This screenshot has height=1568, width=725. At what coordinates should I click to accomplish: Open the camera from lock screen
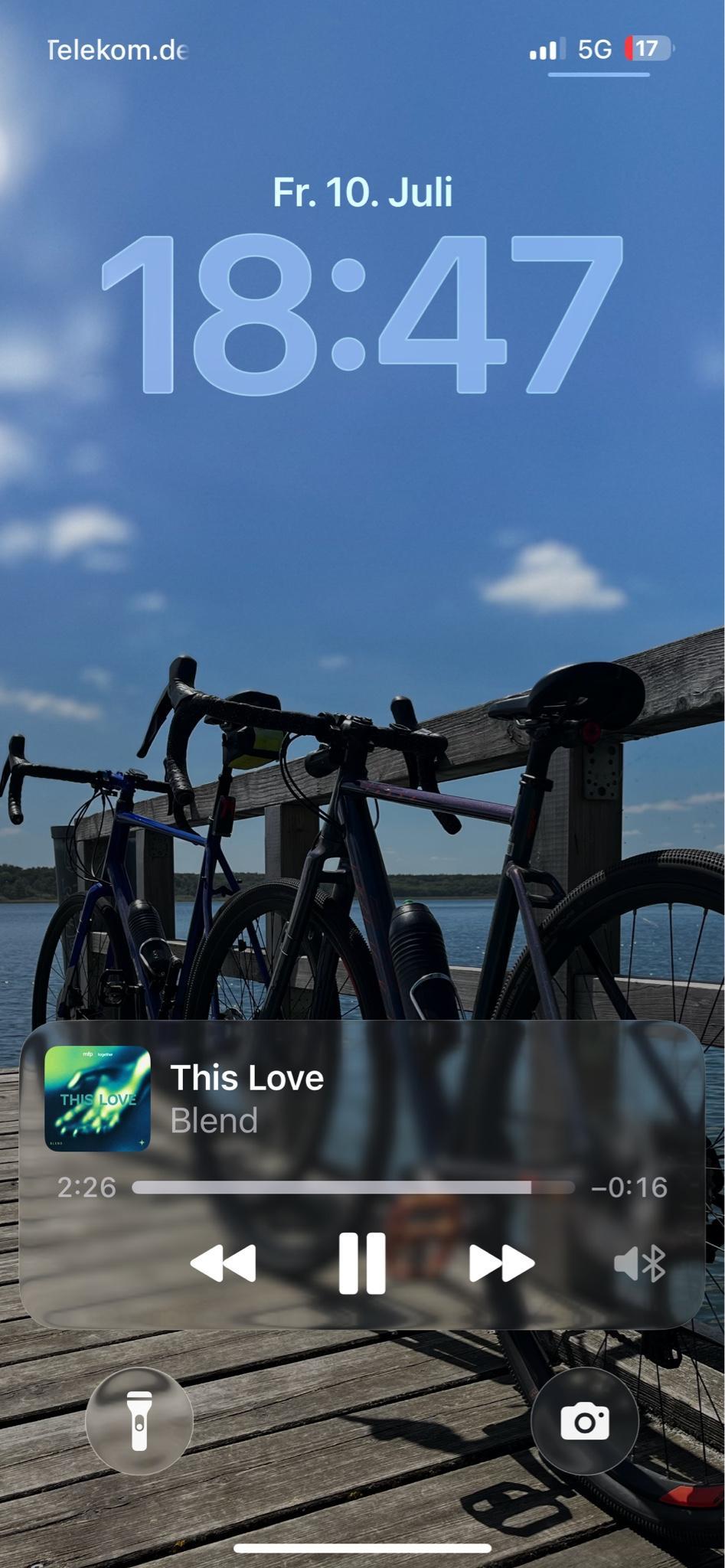585,1421
